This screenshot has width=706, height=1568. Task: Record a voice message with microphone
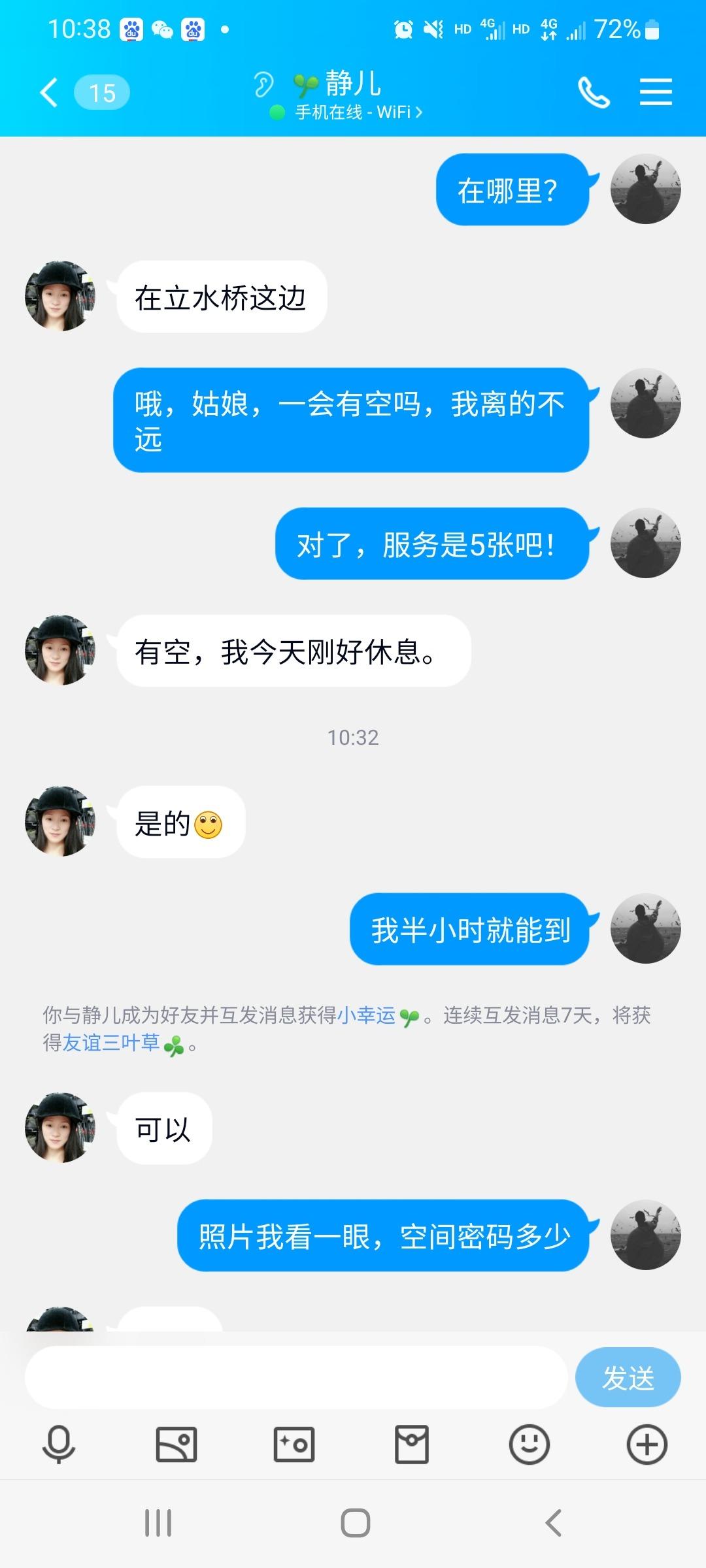pyautogui.click(x=59, y=1444)
